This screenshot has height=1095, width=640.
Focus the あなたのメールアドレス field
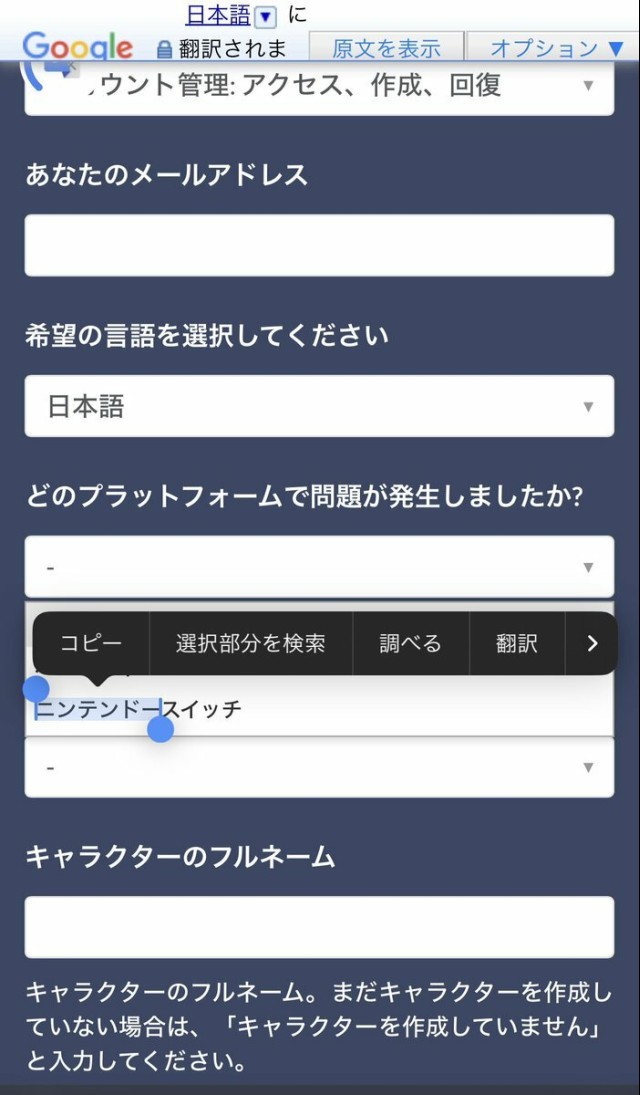319,245
